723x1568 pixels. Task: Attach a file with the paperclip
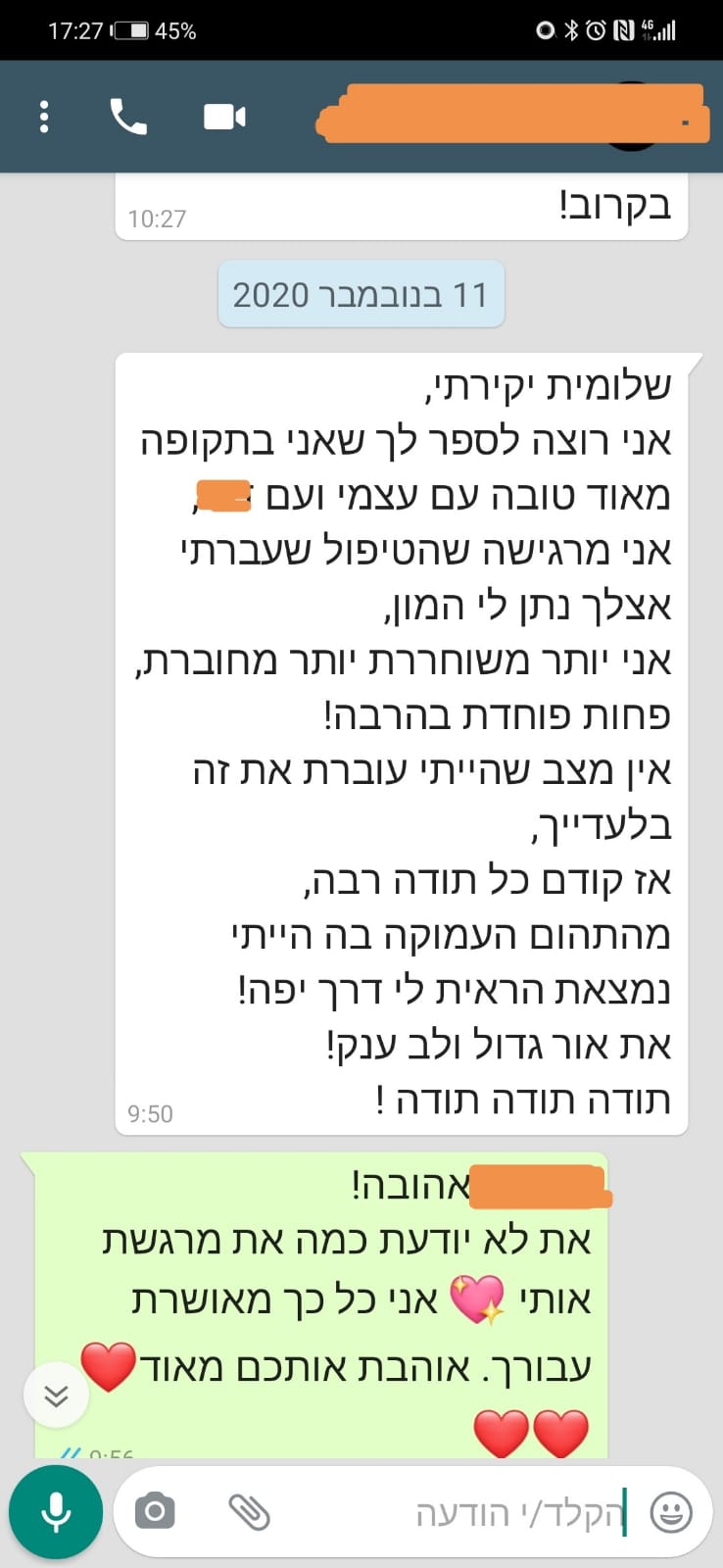point(249,1511)
